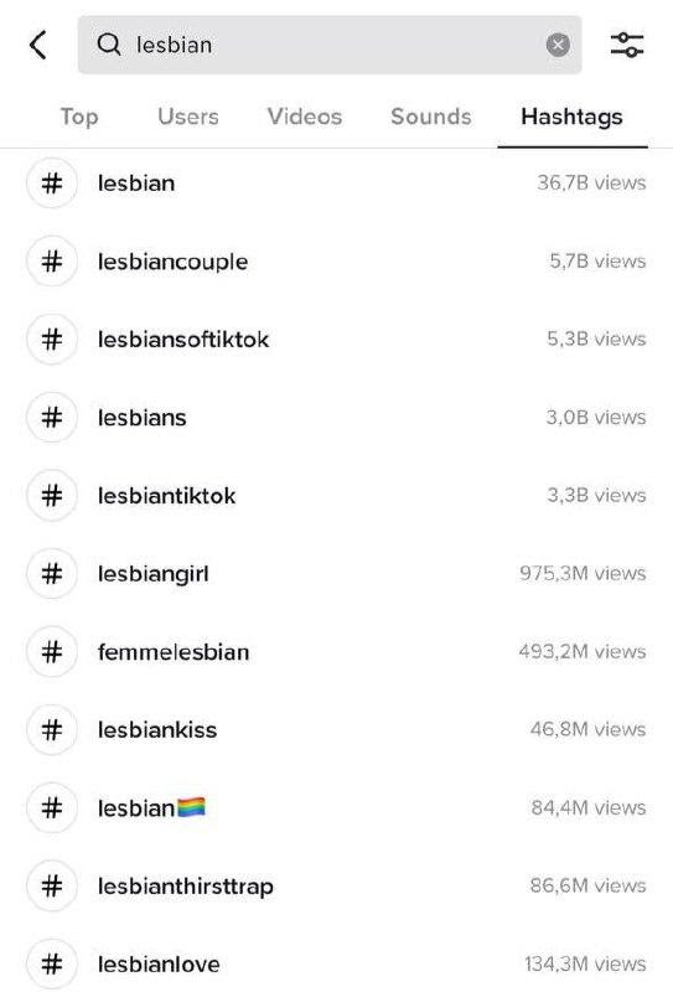Switch to the Top tab
The height and width of the screenshot is (993, 675).
click(x=79, y=117)
